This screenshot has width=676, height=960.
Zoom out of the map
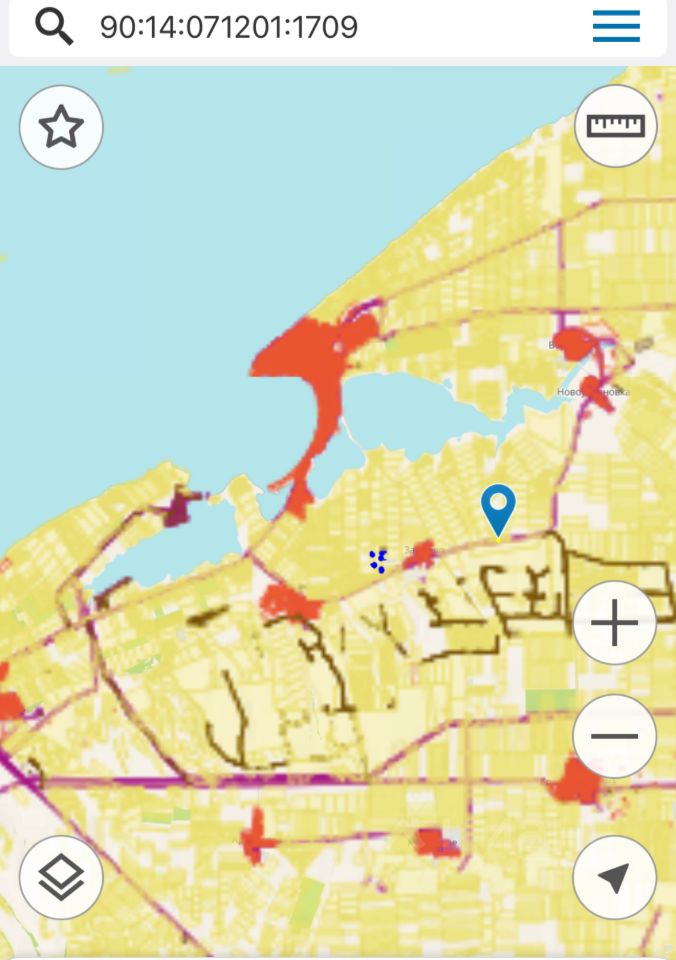click(x=614, y=736)
